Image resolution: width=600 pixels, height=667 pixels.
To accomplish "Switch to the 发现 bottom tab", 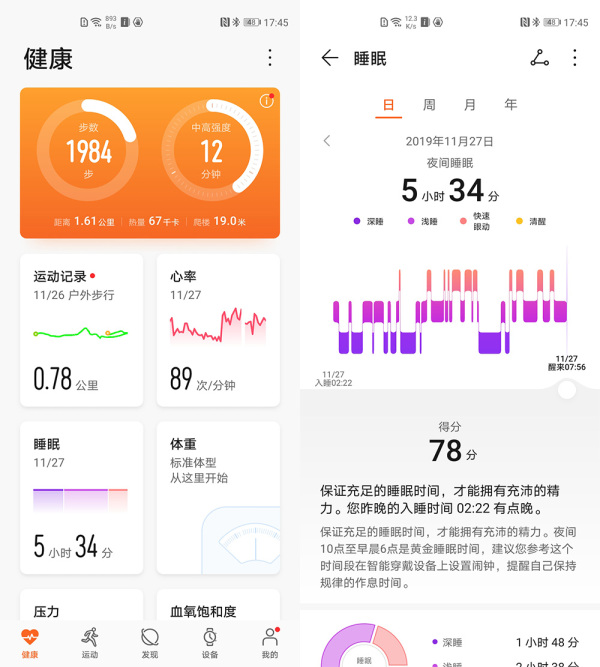I will click(150, 643).
